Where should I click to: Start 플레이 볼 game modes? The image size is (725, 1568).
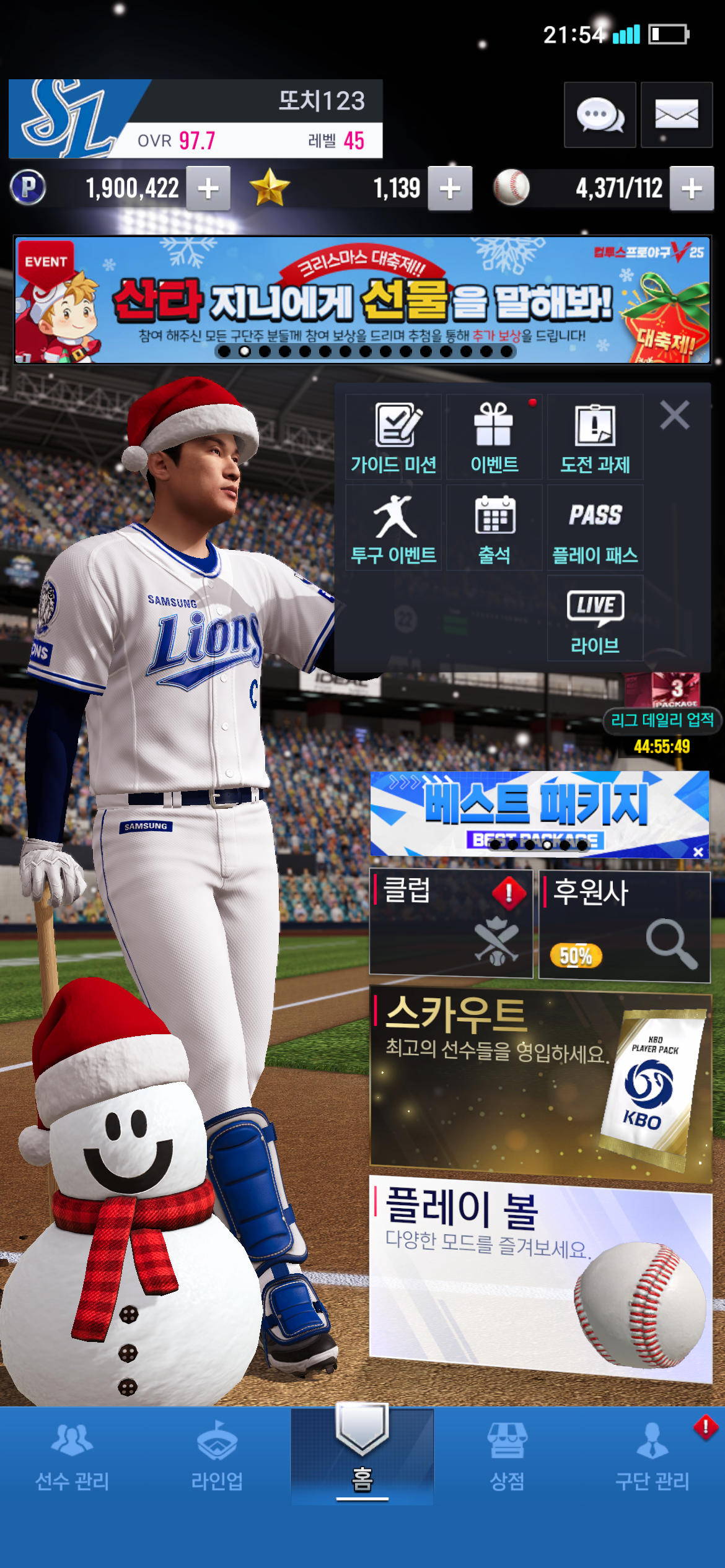[540, 1276]
